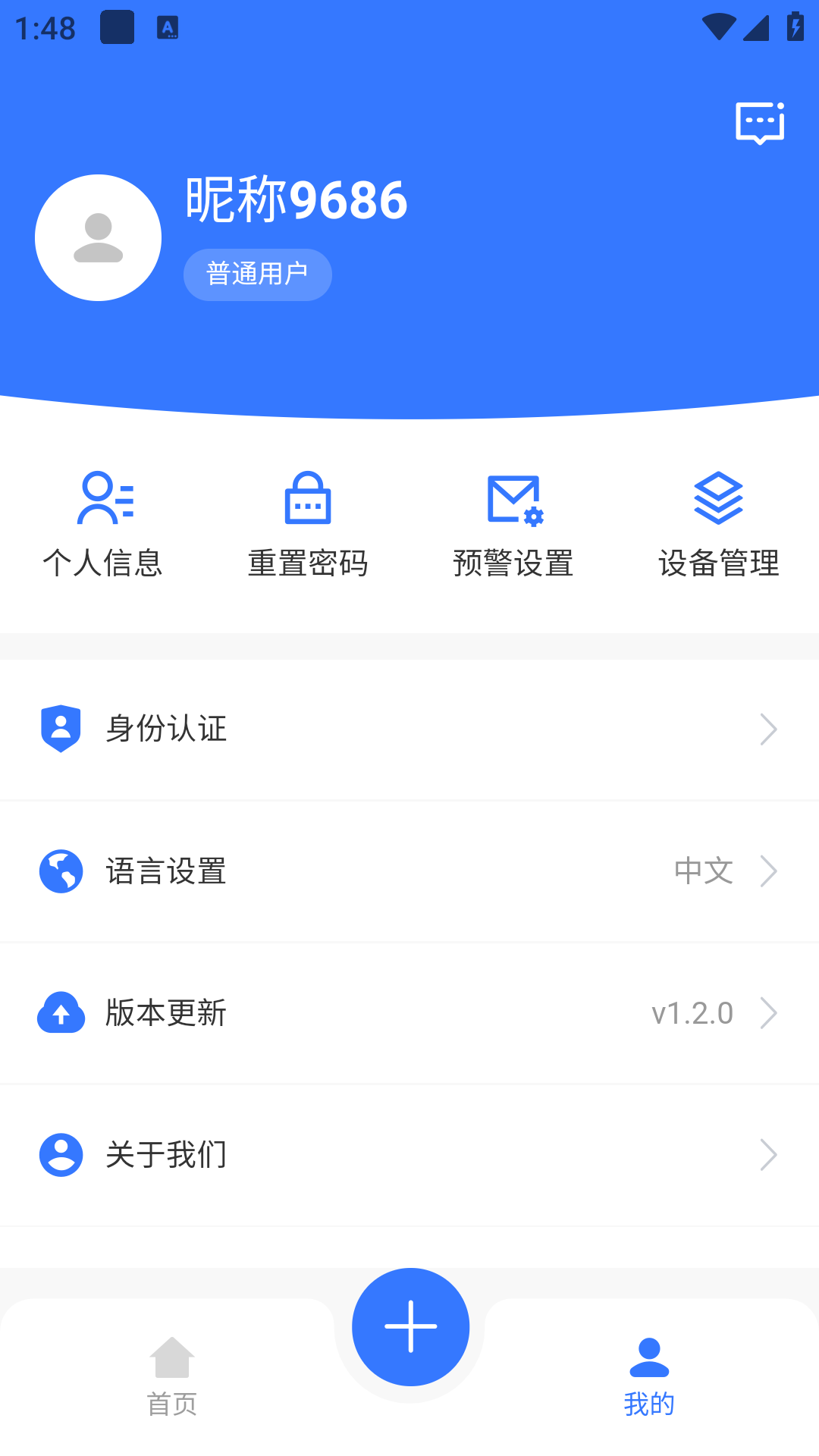Tap the 关于我们 user icon
Viewport: 819px width, 1456px height.
(x=60, y=1154)
